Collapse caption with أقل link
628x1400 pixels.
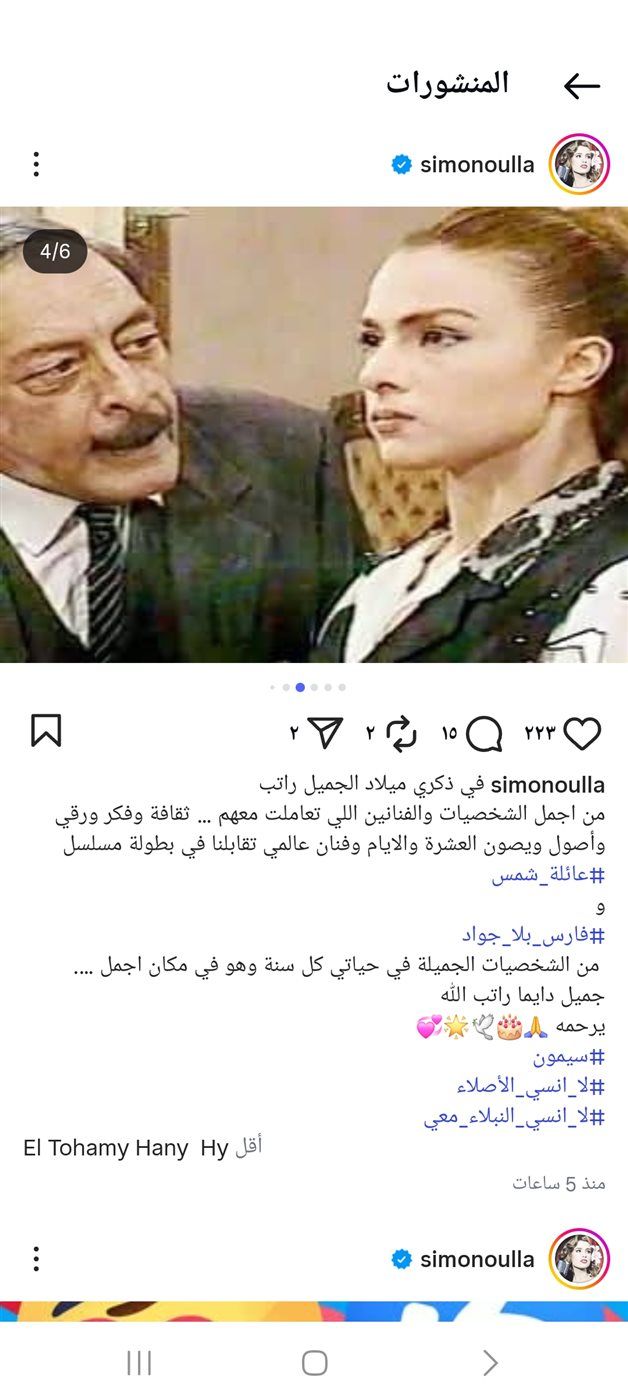coord(247,1147)
